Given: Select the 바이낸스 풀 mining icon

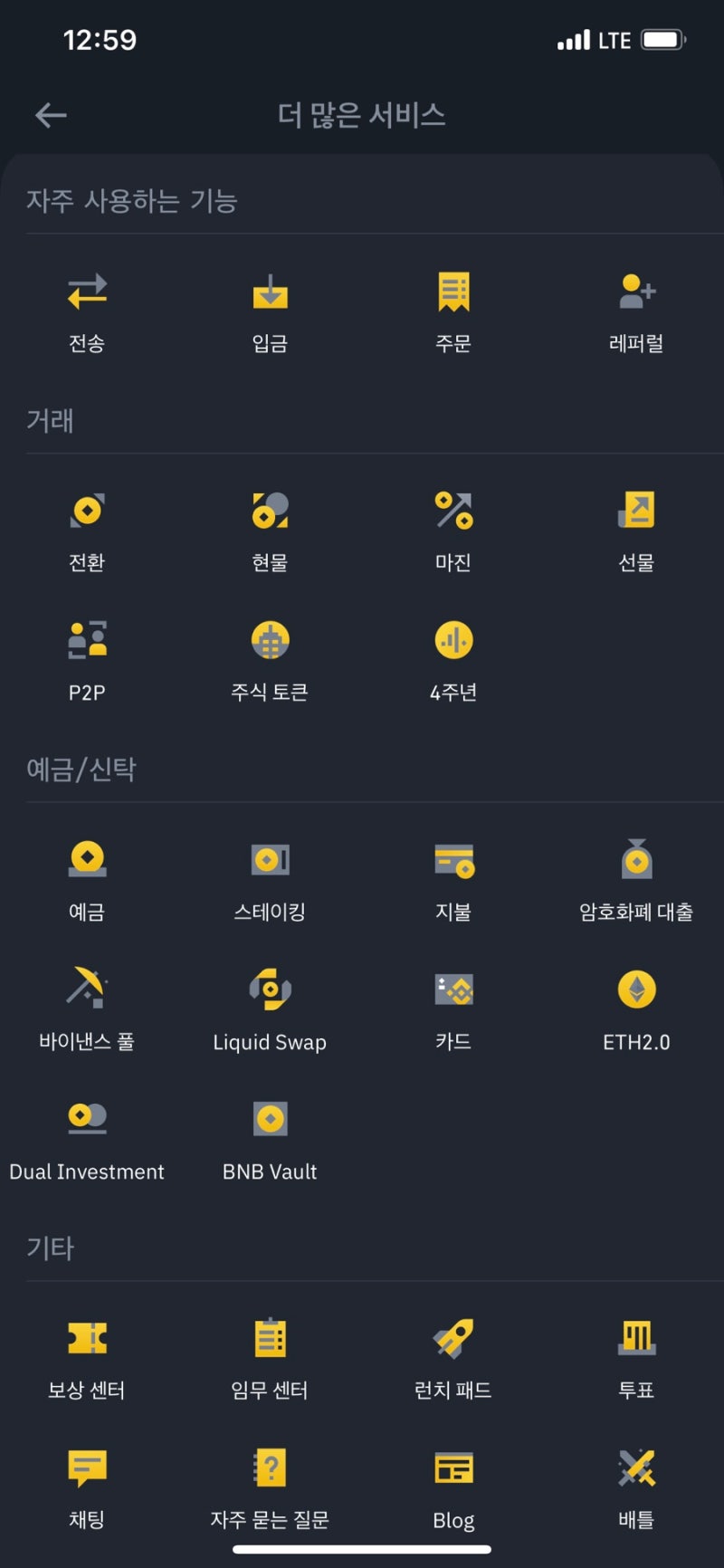Looking at the screenshot, I should point(87,1006).
